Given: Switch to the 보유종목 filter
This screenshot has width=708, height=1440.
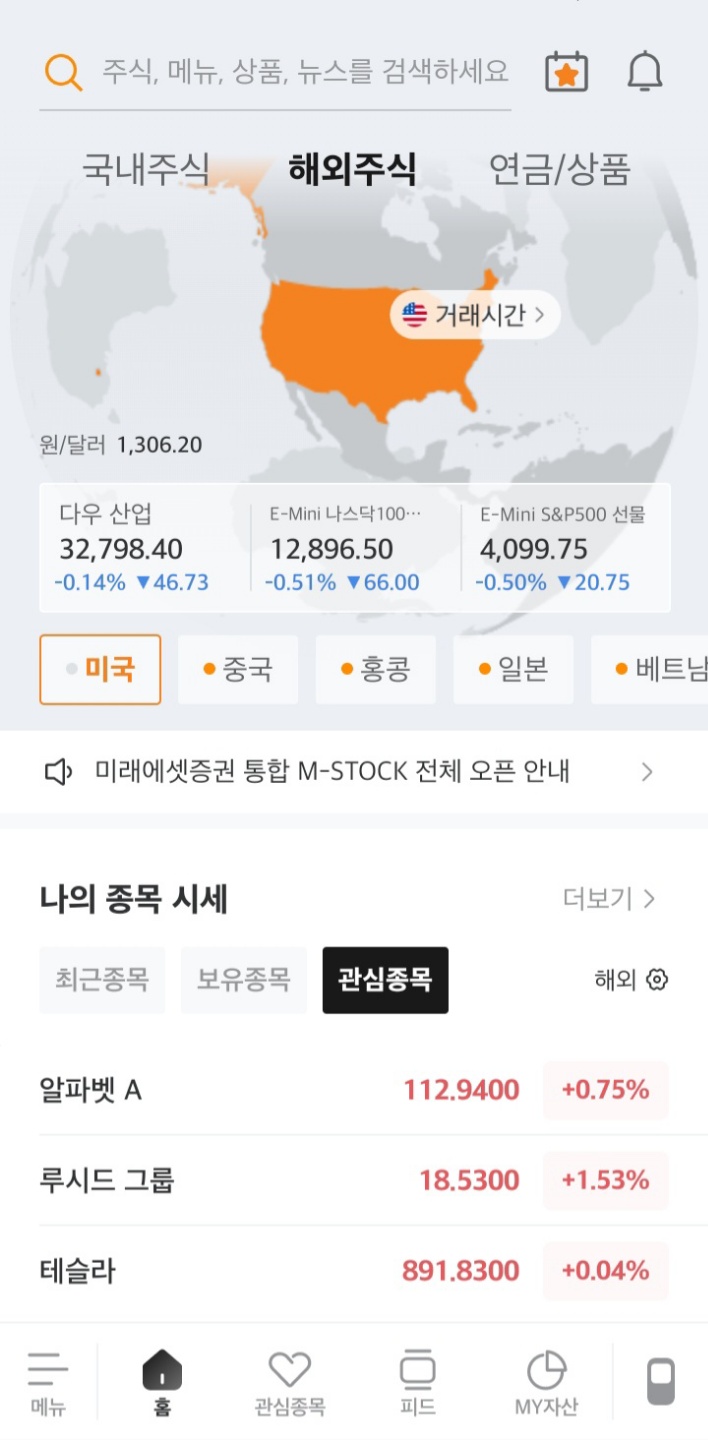Looking at the screenshot, I should [243, 980].
